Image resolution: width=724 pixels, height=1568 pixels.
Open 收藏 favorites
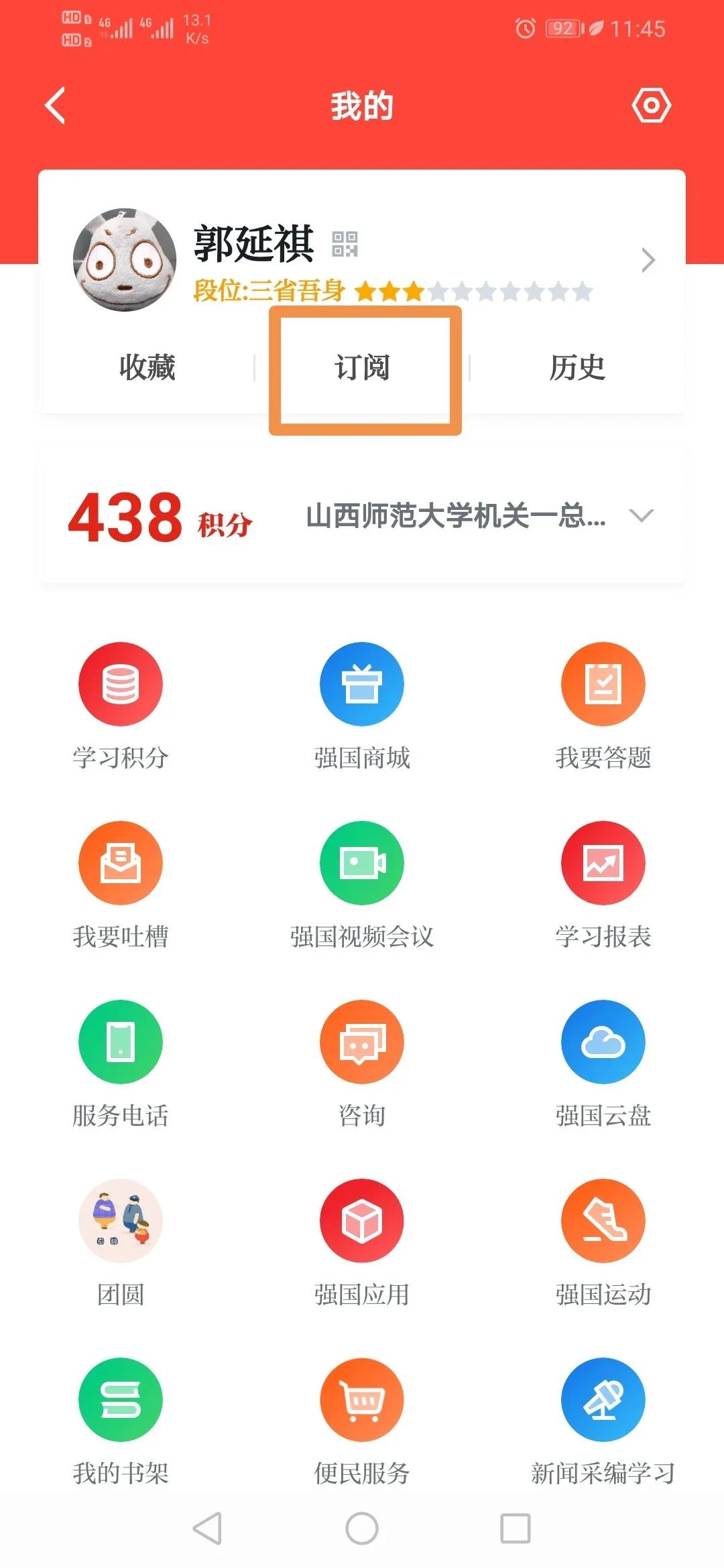(x=147, y=367)
